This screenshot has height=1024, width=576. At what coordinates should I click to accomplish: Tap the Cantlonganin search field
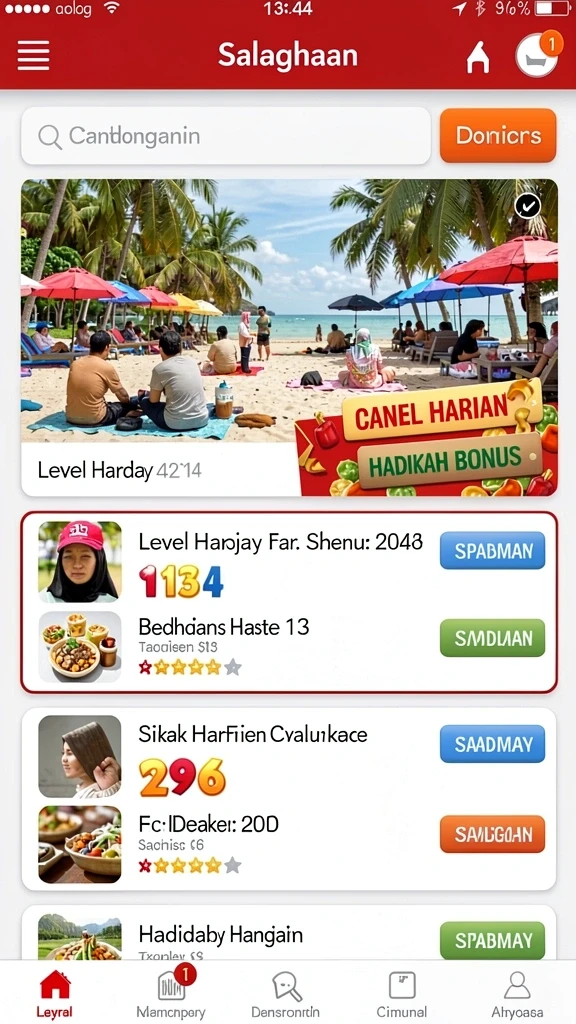pyautogui.click(x=226, y=136)
